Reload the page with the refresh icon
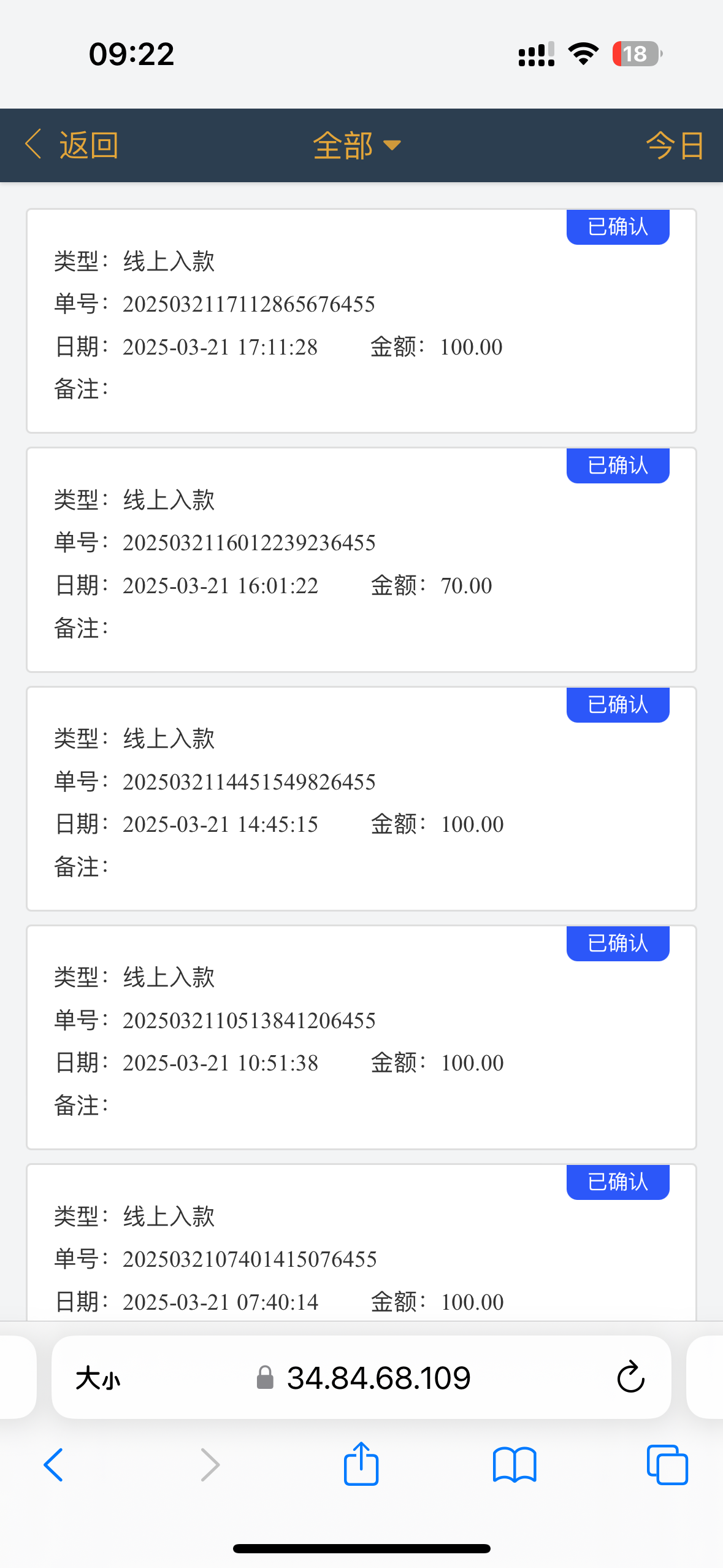Image resolution: width=723 pixels, height=1568 pixels. pos(630,1377)
